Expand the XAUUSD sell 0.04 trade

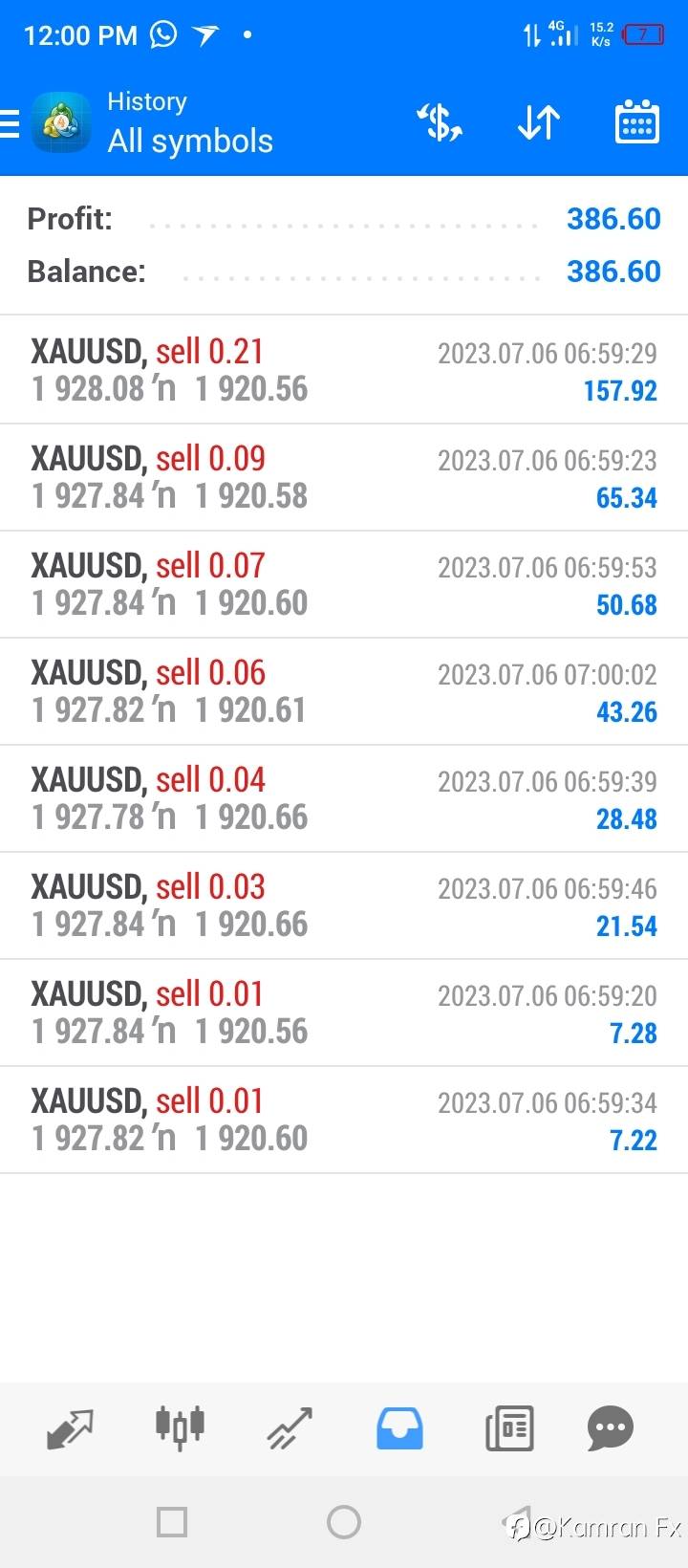pyautogui.click(x=344, y=798)
